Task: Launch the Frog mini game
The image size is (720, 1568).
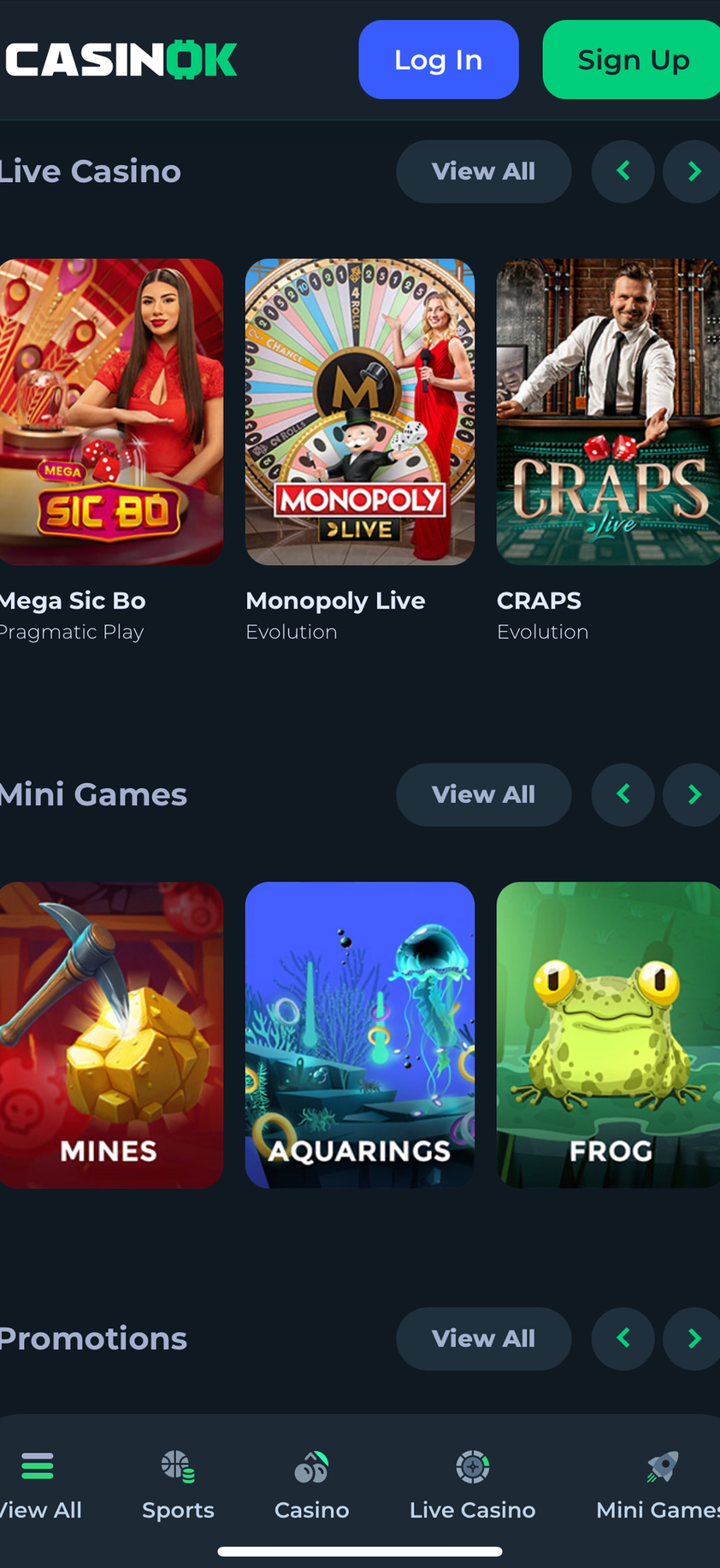Action: pyautogui.click(x=608, y=1035)
